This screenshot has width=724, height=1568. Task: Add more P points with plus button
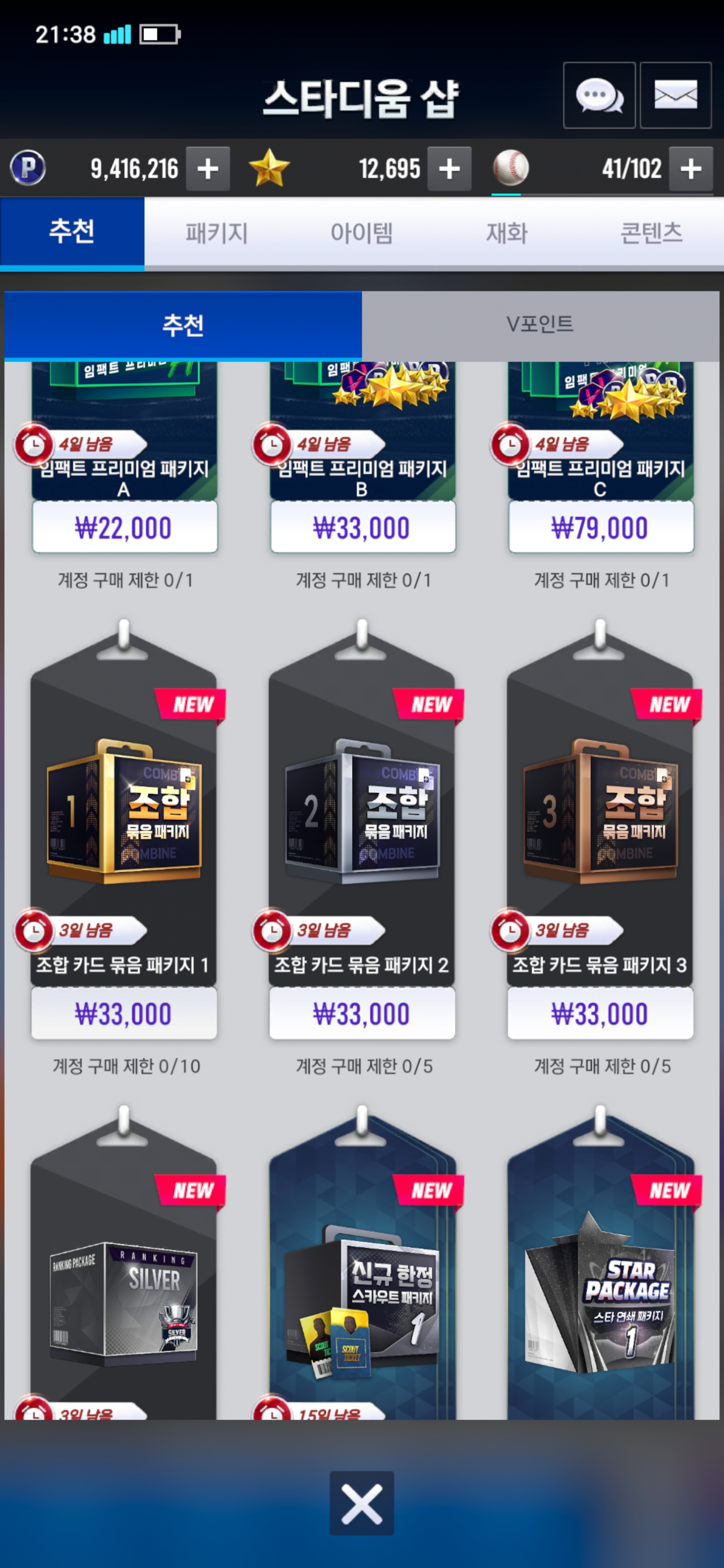click(208, 168)
